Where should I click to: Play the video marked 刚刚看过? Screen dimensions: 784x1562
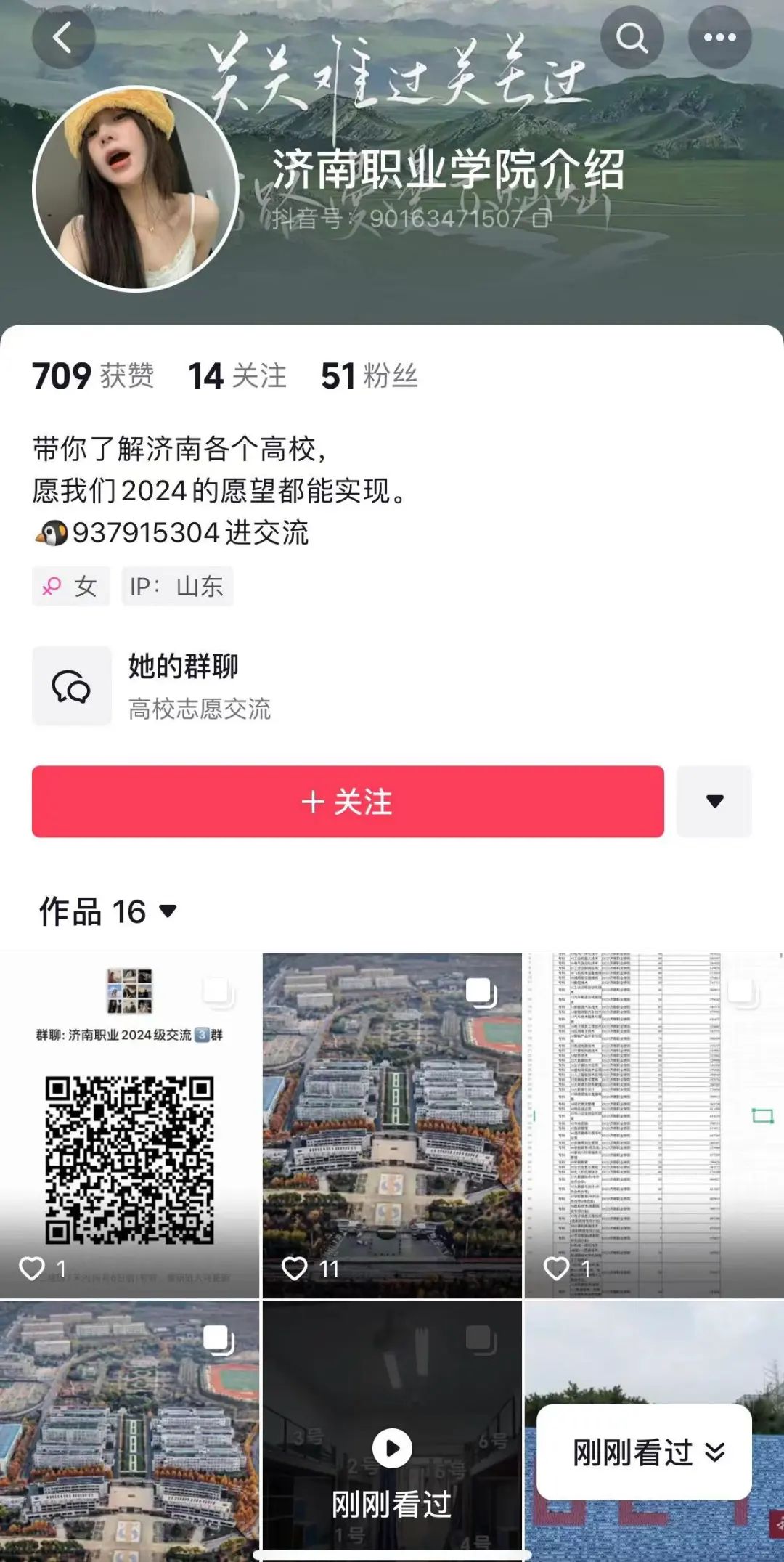click(x=392, y=1447)
